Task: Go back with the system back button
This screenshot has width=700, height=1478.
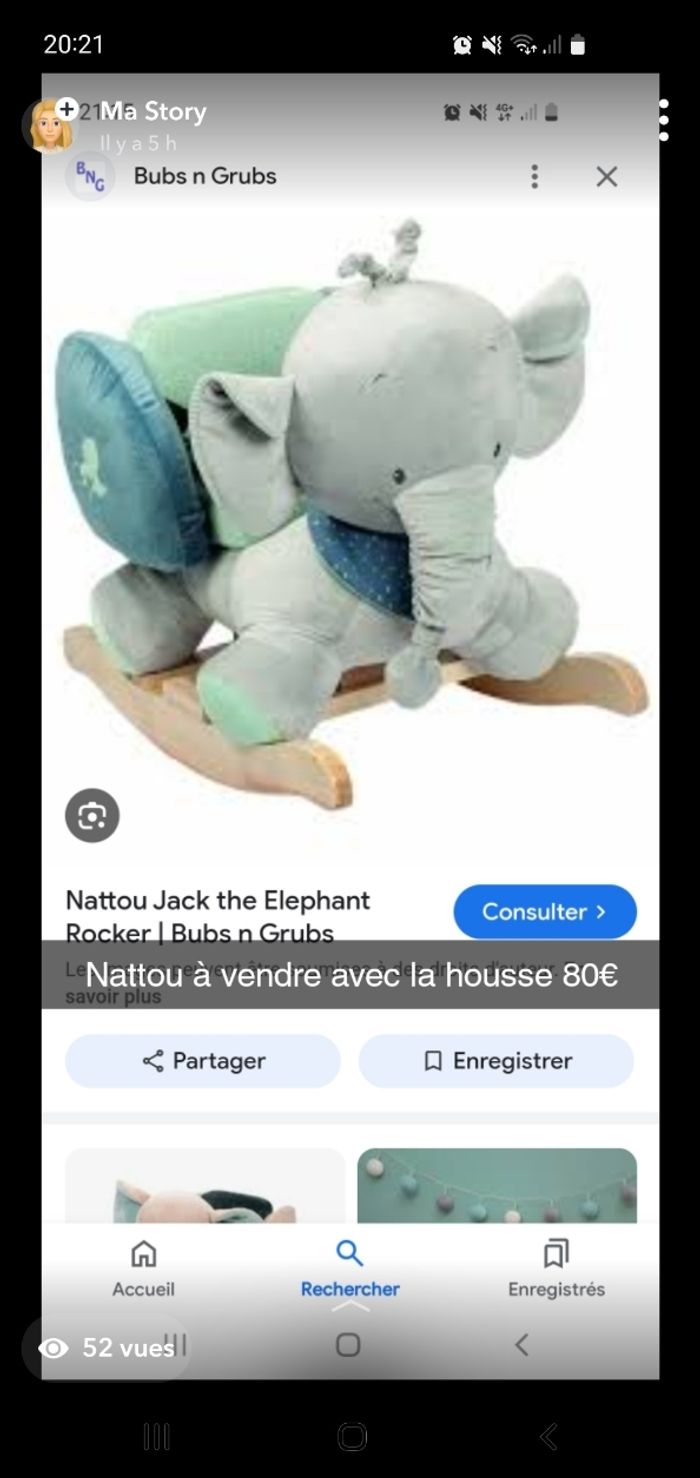Action: point(548,1437)
